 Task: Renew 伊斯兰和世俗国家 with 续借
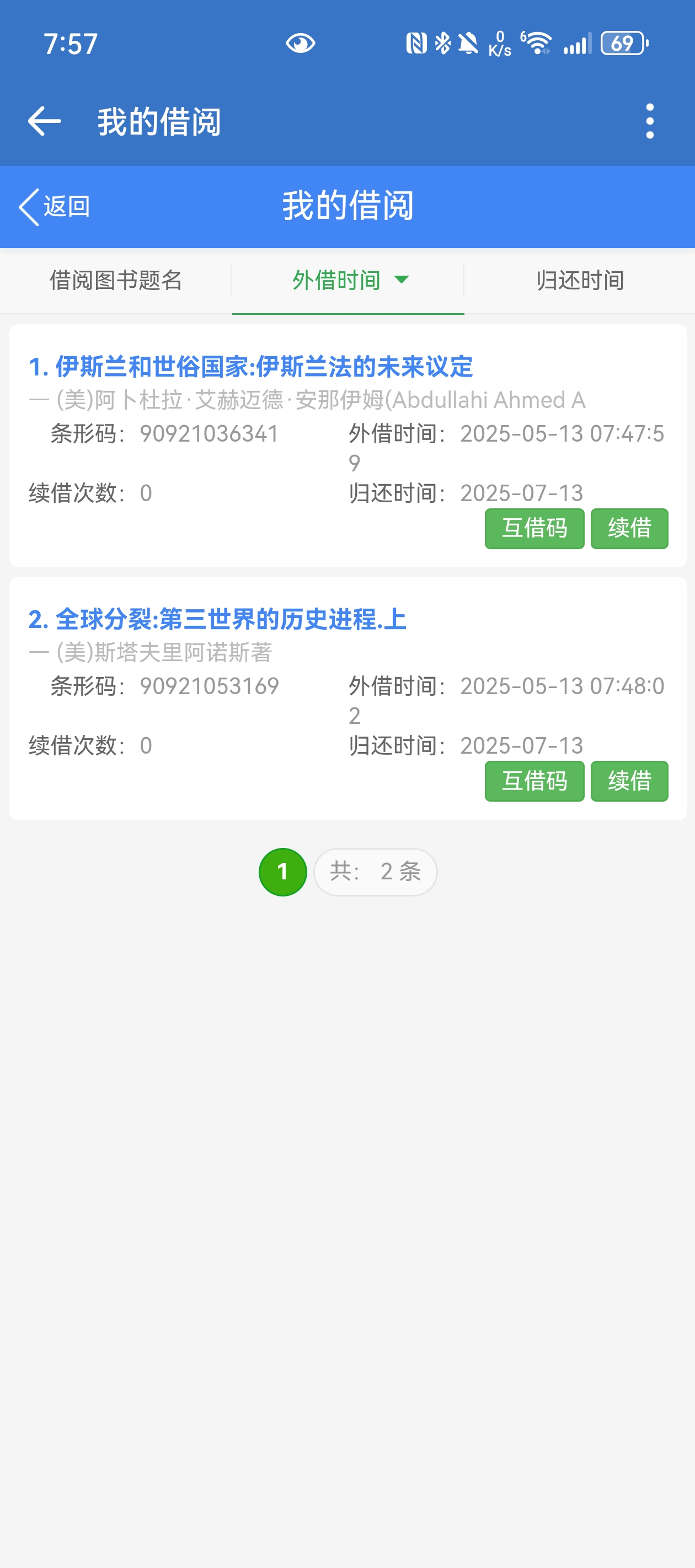[629, 528]
